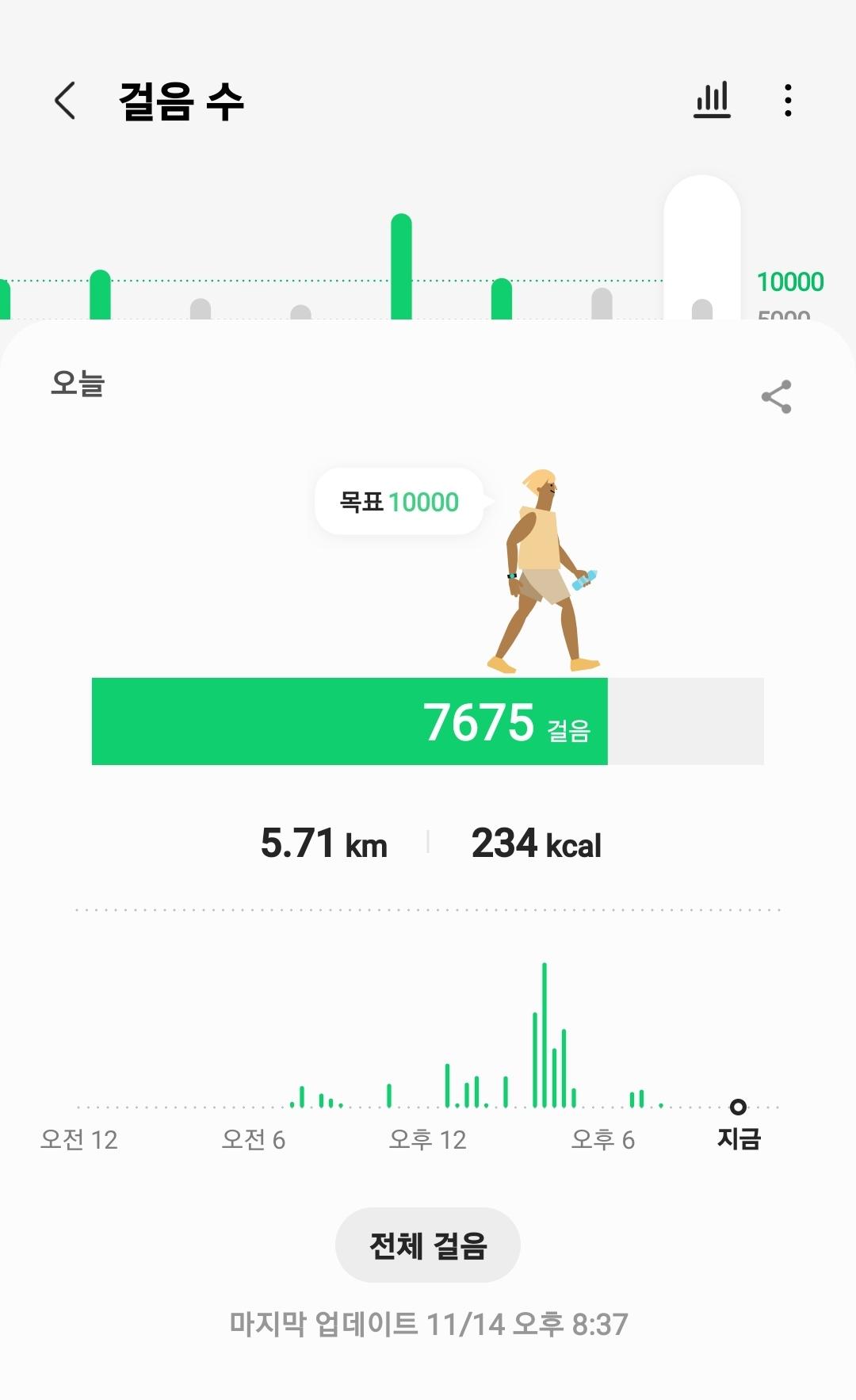Go back from the 걸음 수 screen
This screenshot has height=1400, width=856.
pos(65,101)
